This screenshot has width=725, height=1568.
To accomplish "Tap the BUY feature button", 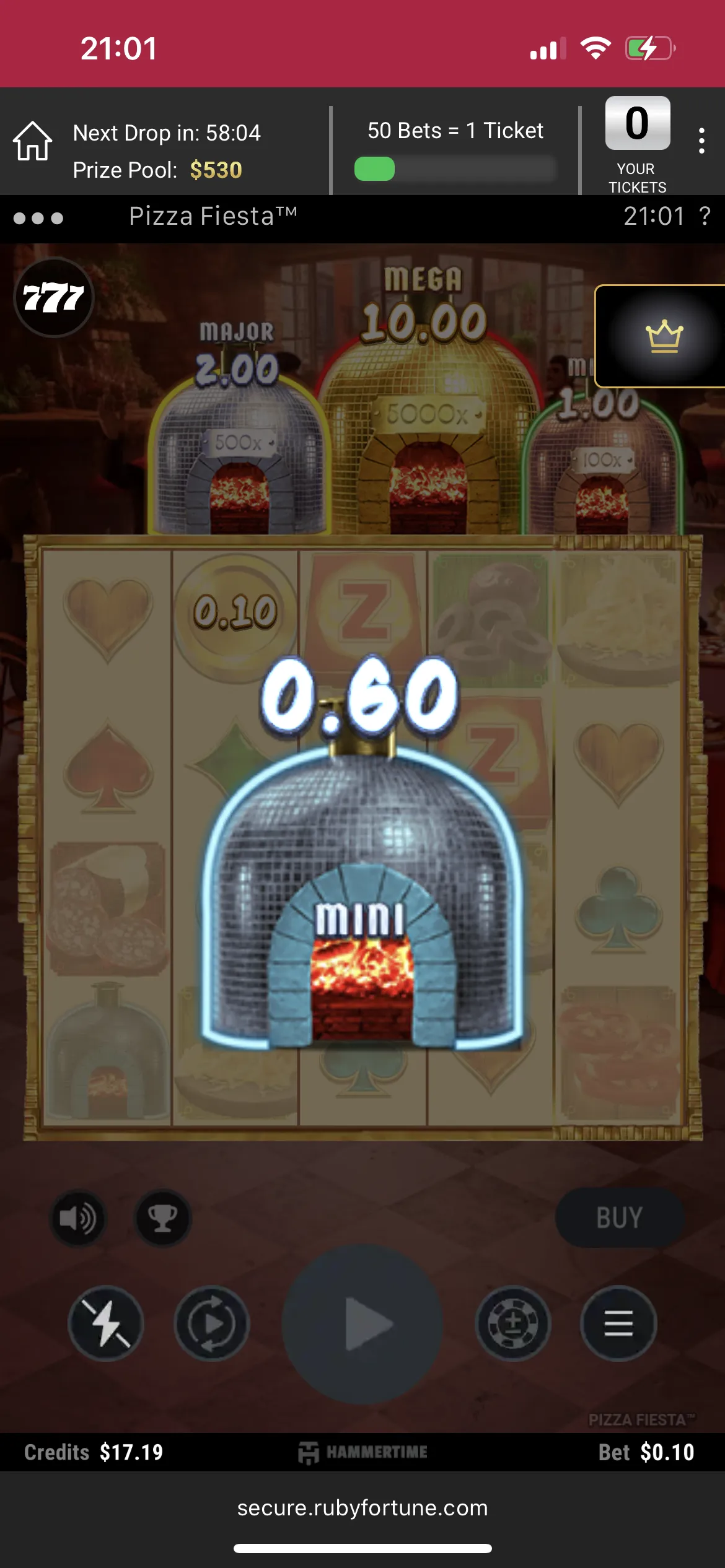I will [620, 1217].
